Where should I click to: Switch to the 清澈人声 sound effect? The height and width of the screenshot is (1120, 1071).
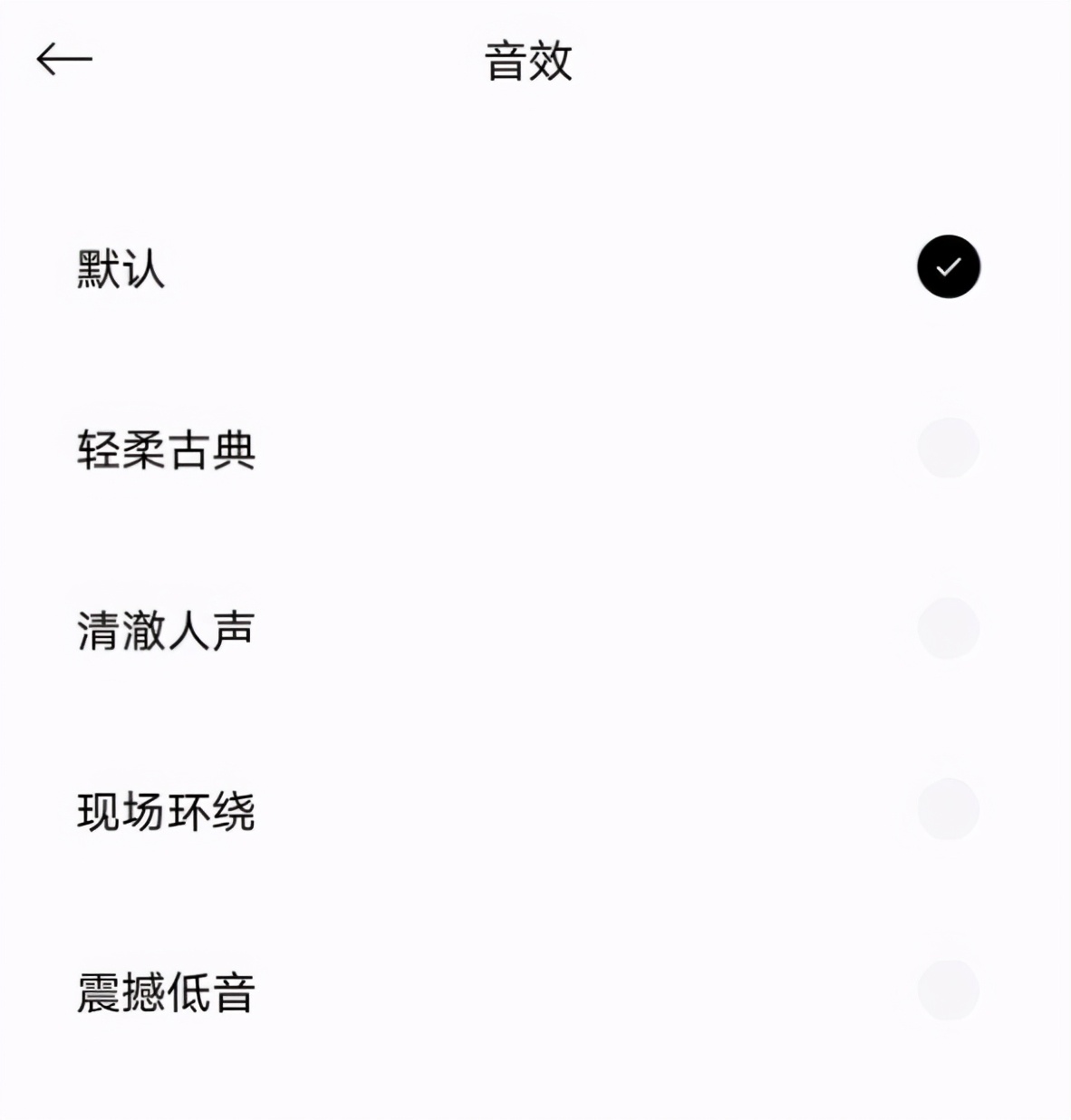948,628
